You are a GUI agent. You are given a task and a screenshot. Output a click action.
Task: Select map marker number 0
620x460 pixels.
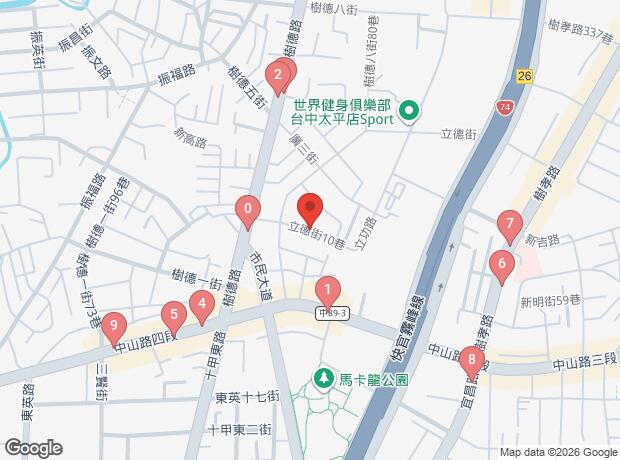coord(247,210)
